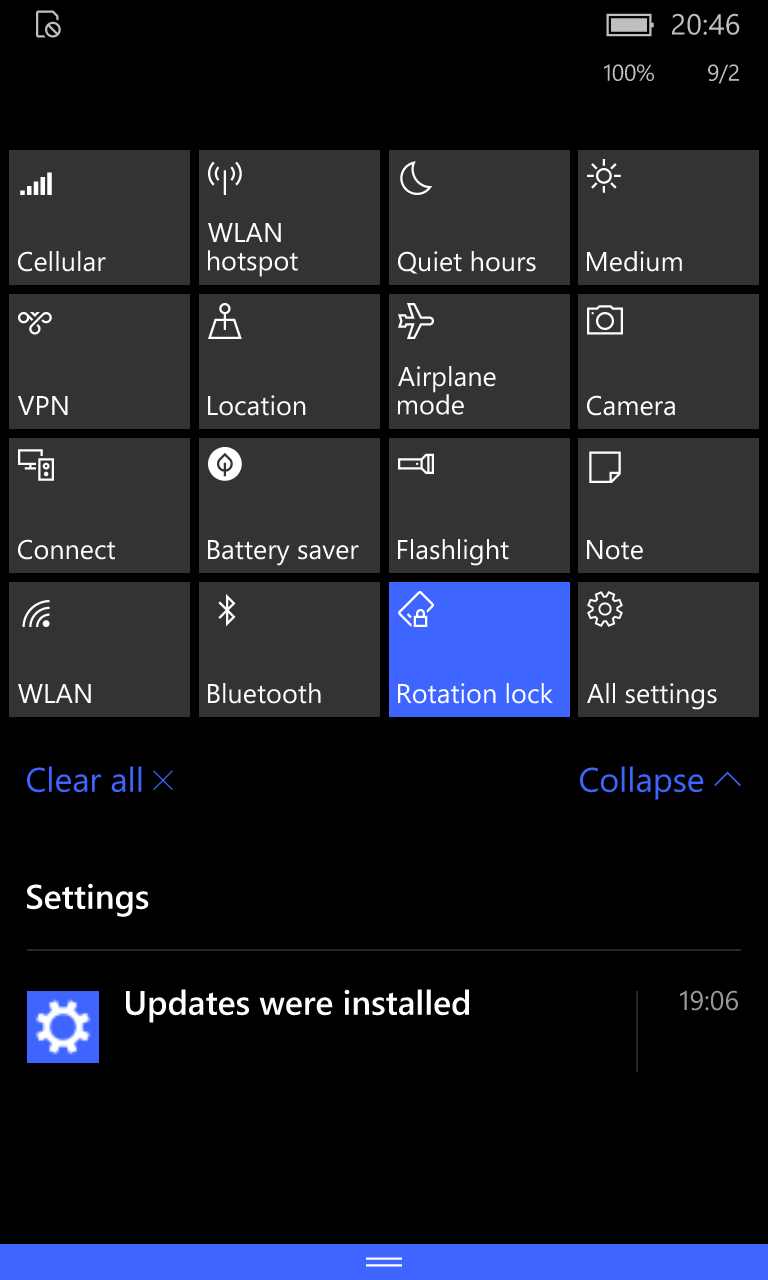Open the VPN quick action
The height and width of the screenshot is (1280, 768).
coord(99,361)
